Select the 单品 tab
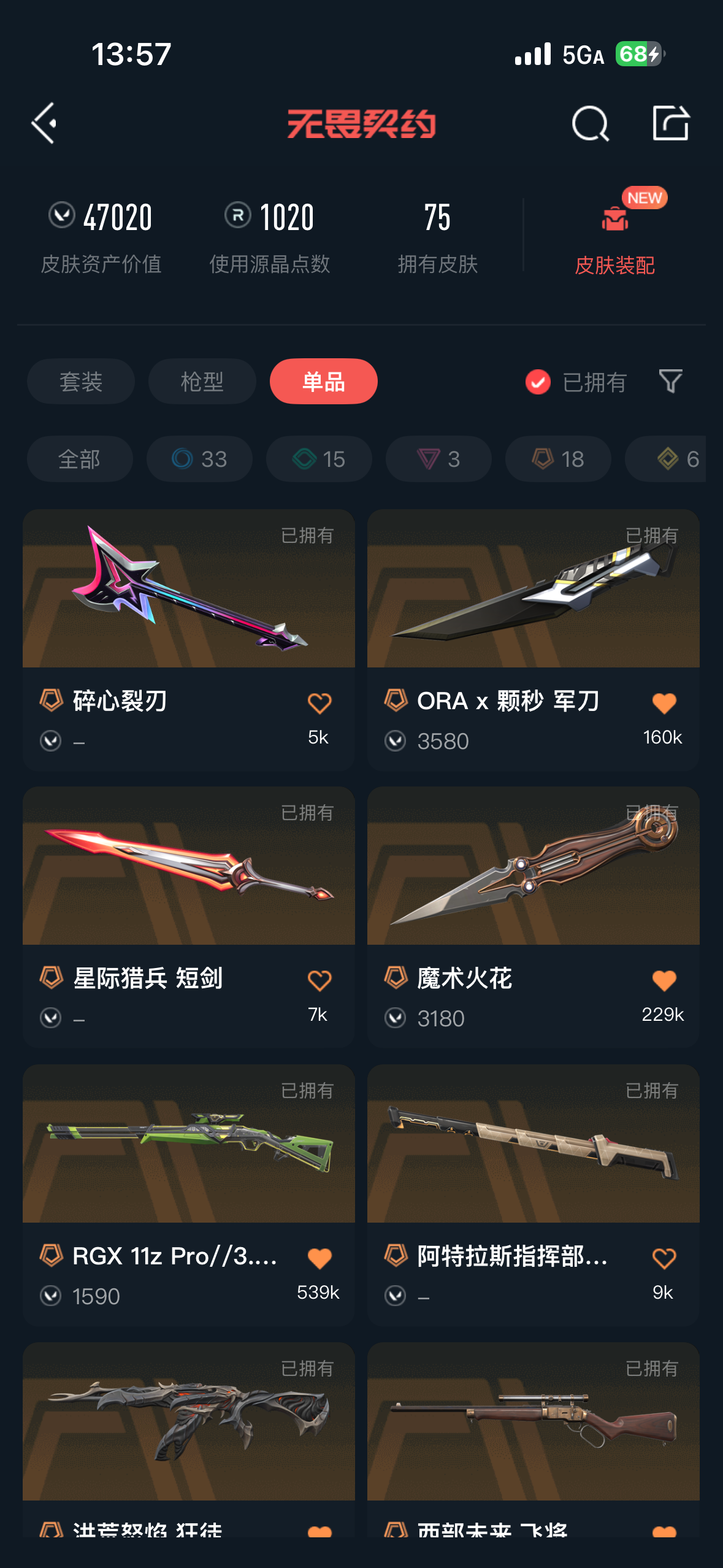723x1568 pixels. (x=323, y=382)
